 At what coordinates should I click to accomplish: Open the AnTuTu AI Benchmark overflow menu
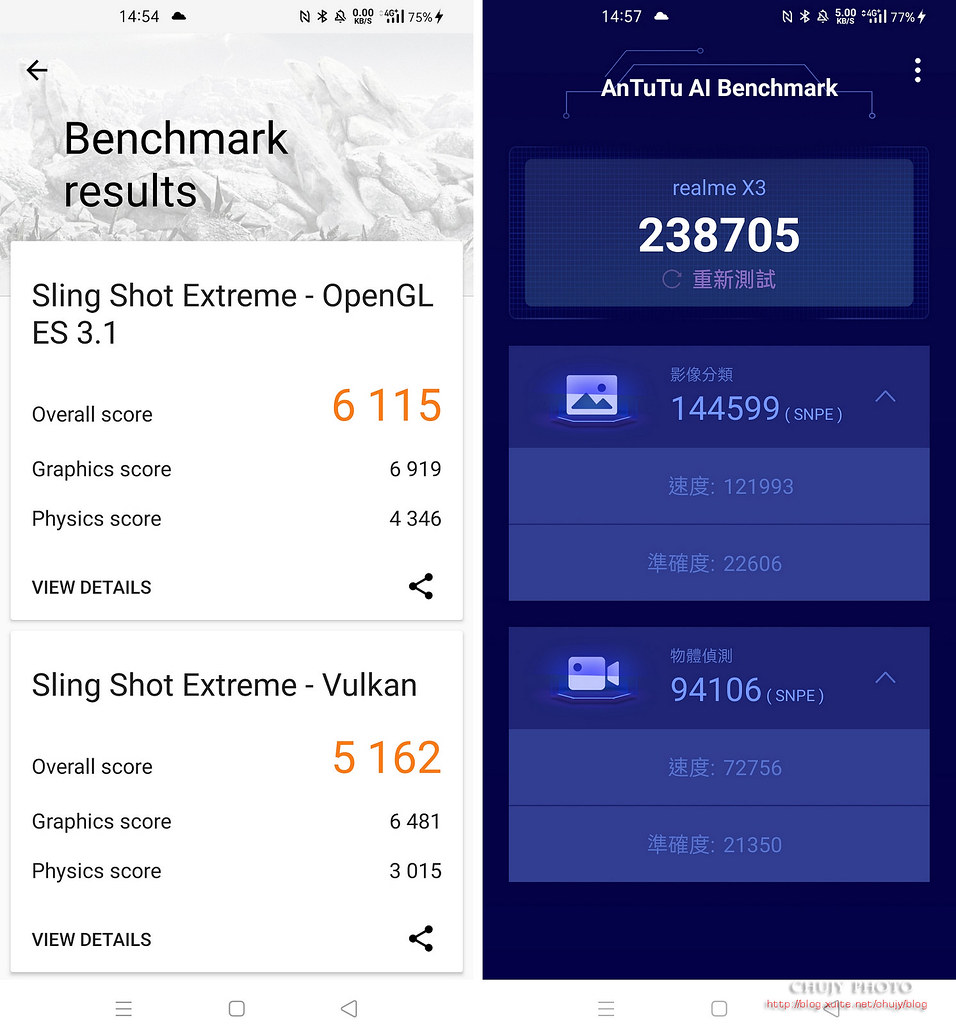coord(917,70)
